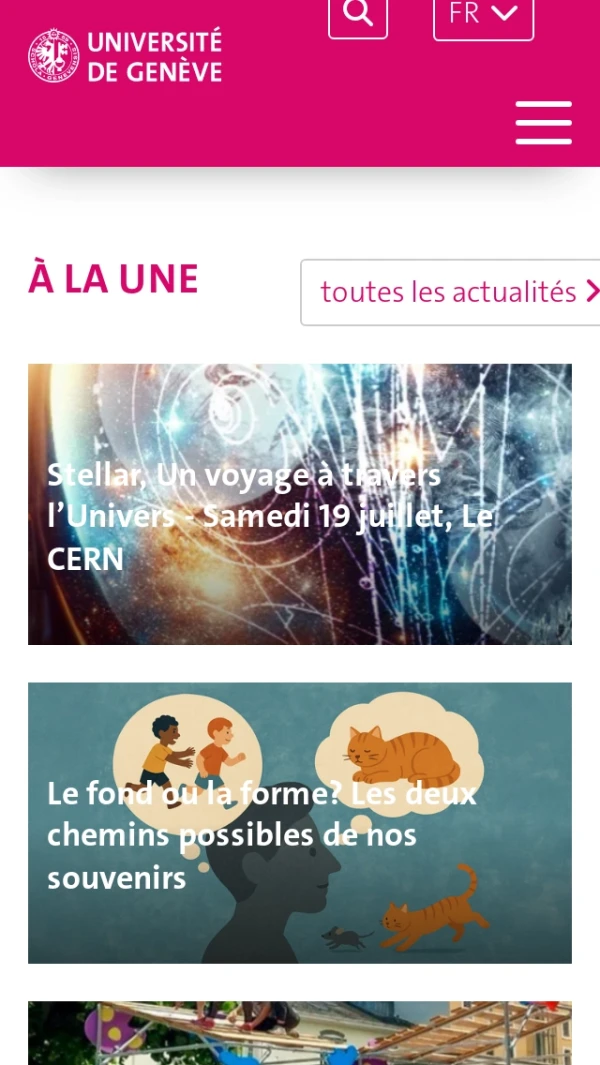Open the search magnifier icon
This screenshot has width=600, height=1065.
pos(357,15)
